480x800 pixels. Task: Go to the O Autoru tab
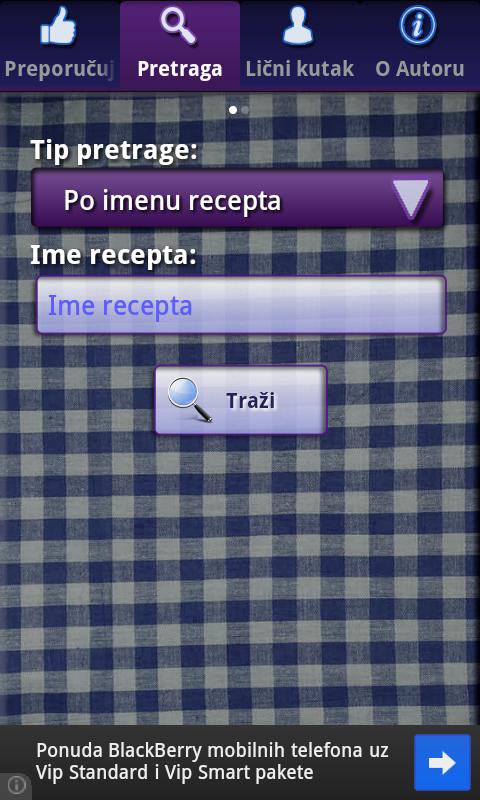420,45
